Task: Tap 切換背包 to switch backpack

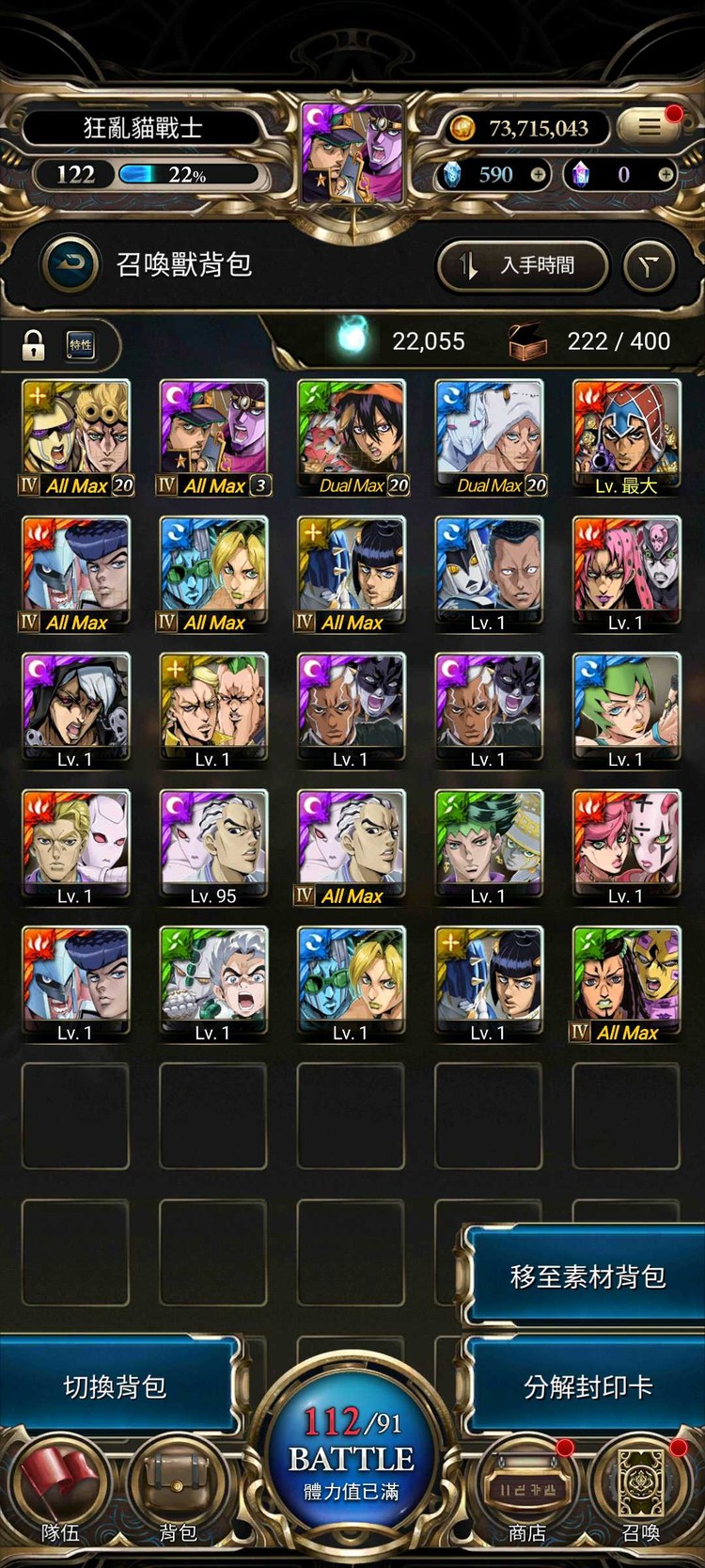Action: 115,1386
